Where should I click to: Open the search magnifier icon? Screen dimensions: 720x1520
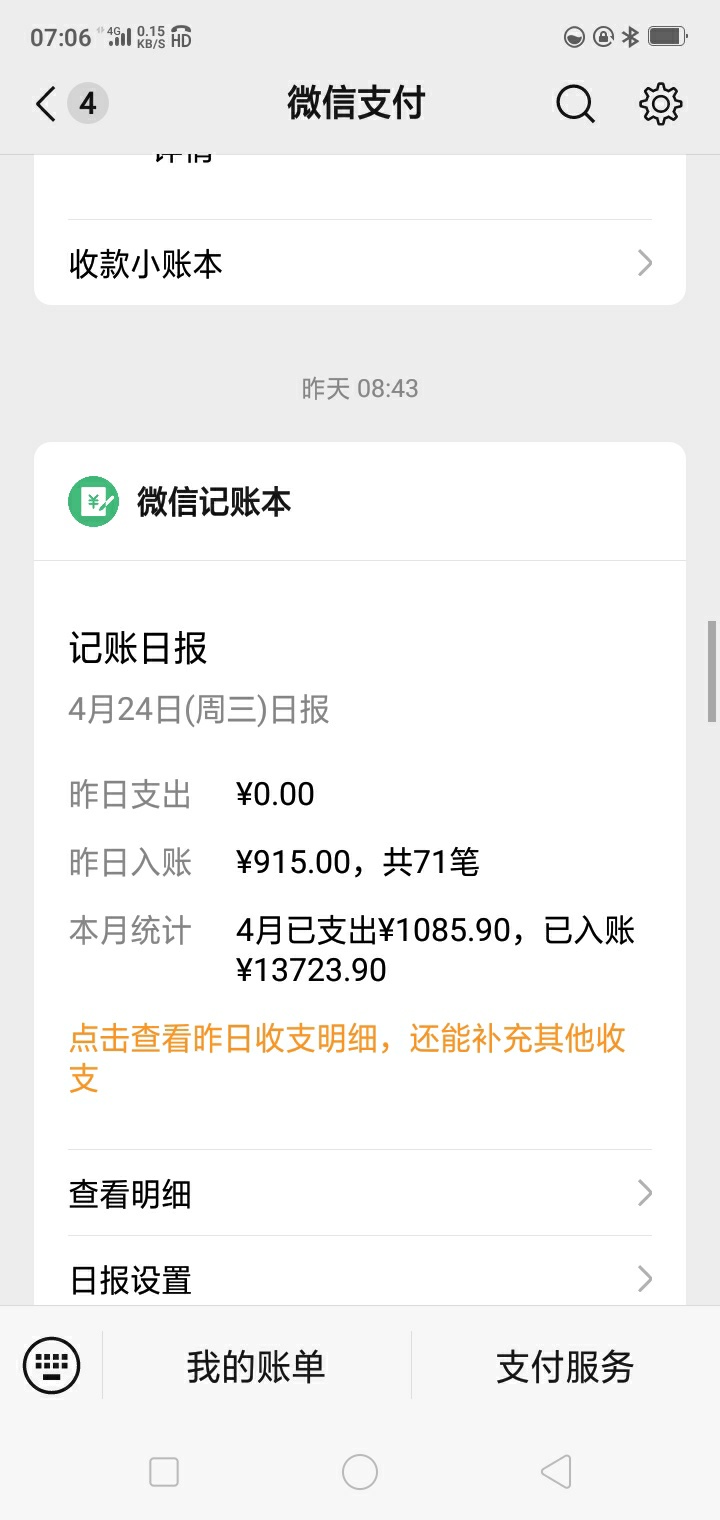[575, 103]
